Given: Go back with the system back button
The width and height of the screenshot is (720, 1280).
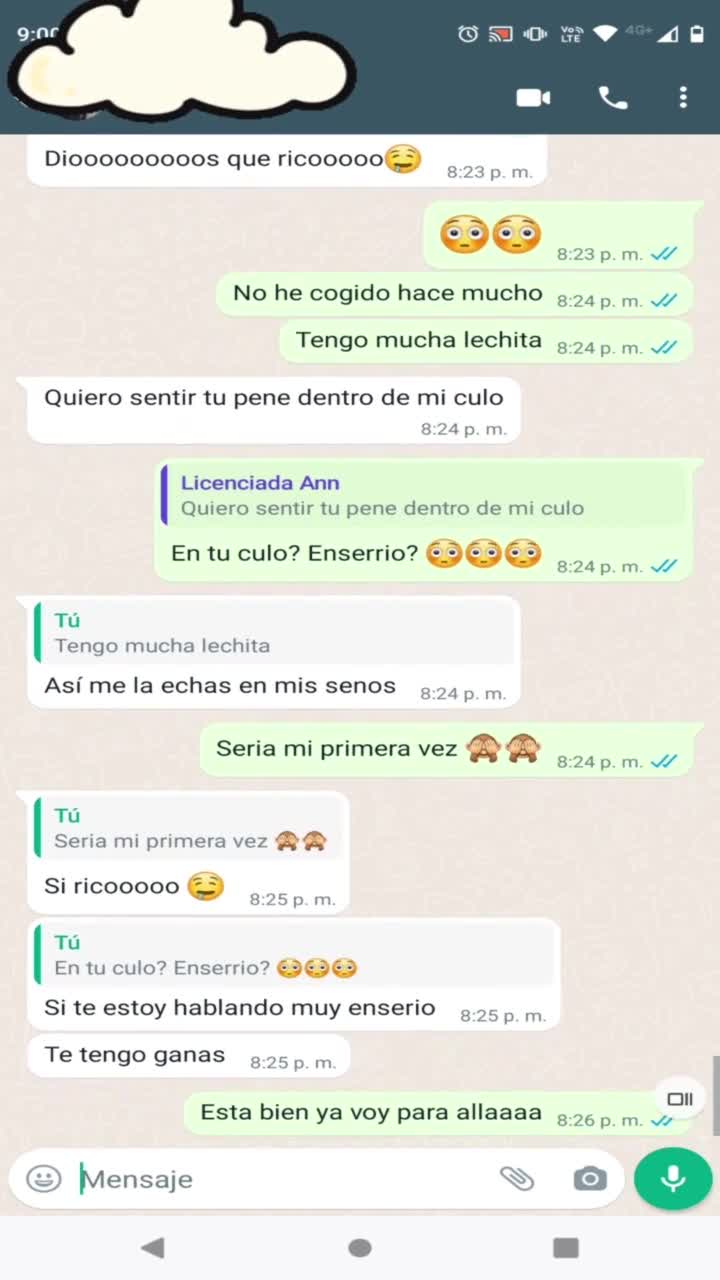Looking at the screenshot, I should point(152,1247).
